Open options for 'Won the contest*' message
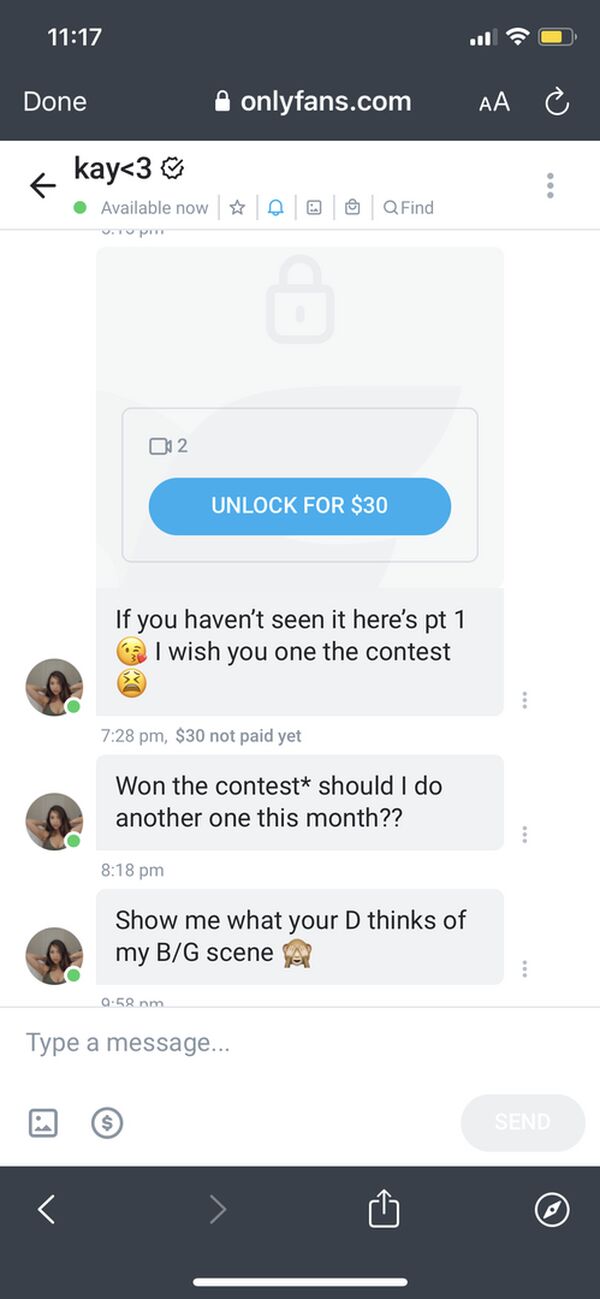 point(524,834)
